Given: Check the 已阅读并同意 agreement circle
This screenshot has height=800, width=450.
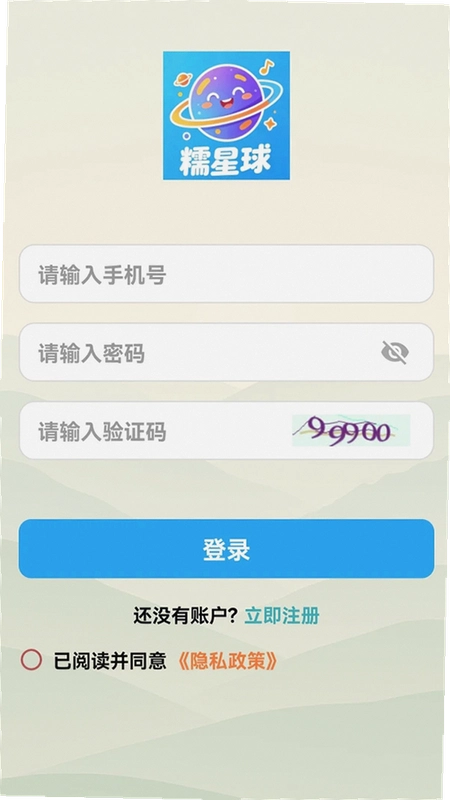Looking at the screenshot, I should (x=31, y=660).
